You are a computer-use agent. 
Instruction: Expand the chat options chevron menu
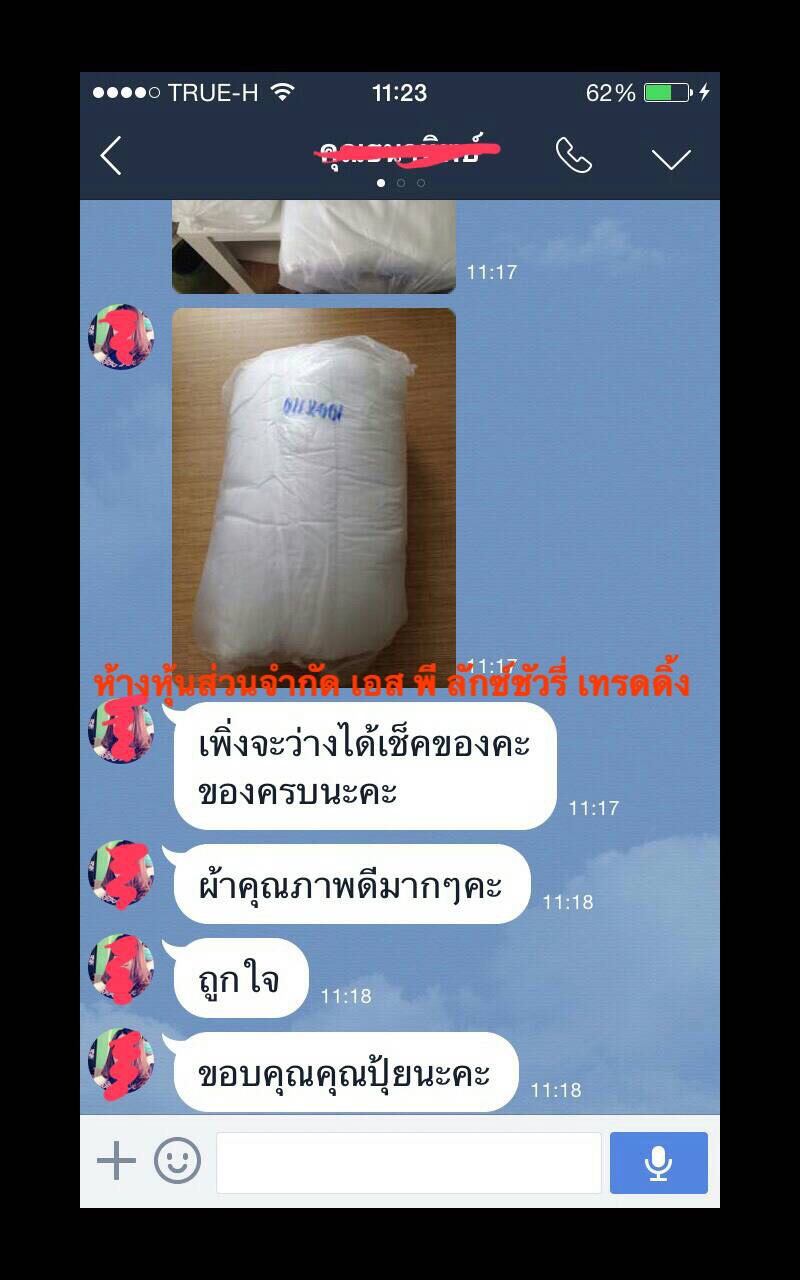[671, 158]
